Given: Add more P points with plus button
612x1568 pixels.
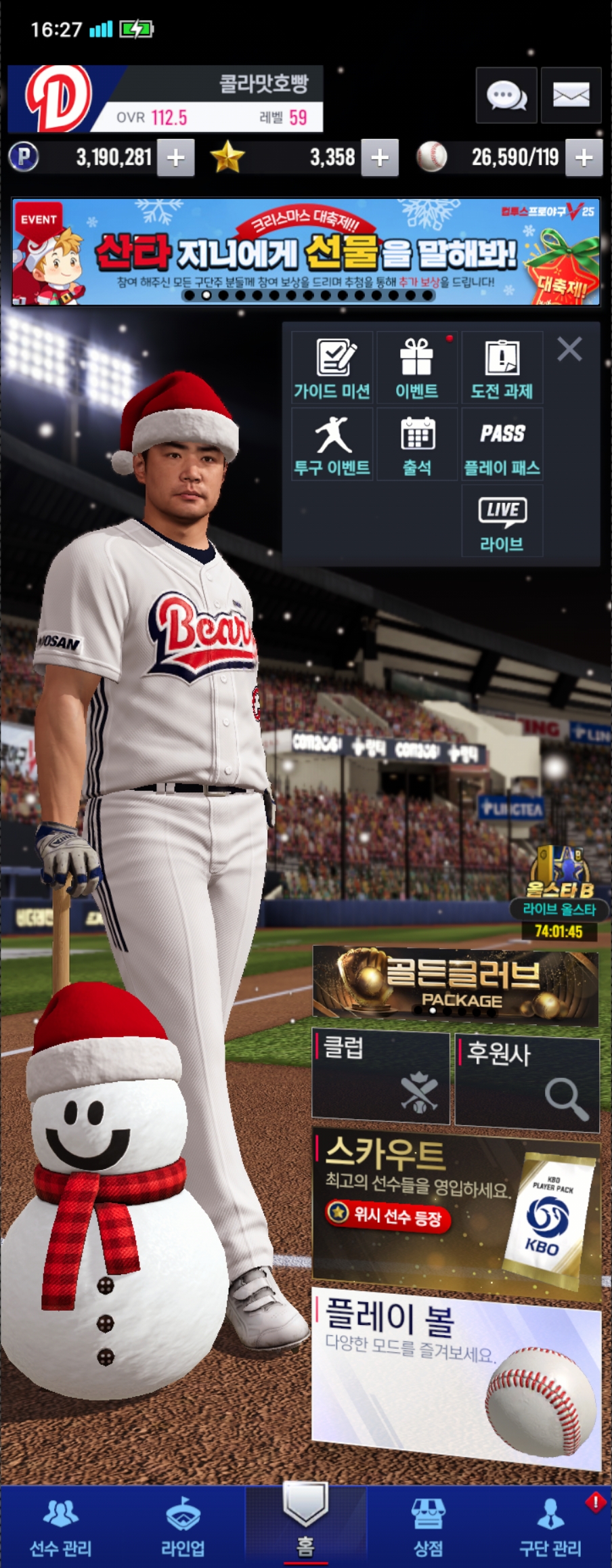Looking at the screenshot, I should point(176,158).
